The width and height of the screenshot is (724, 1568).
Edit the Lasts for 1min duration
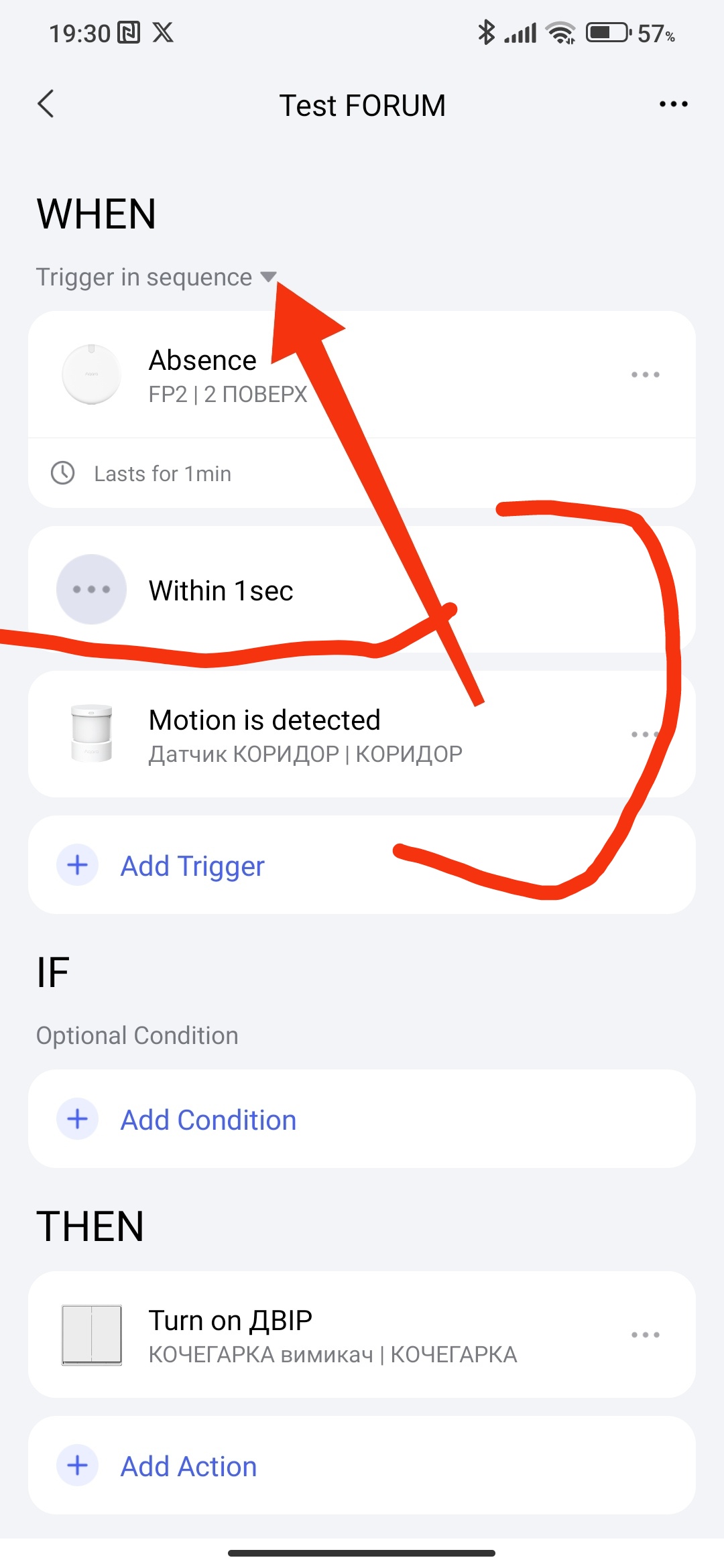point(162,474)
